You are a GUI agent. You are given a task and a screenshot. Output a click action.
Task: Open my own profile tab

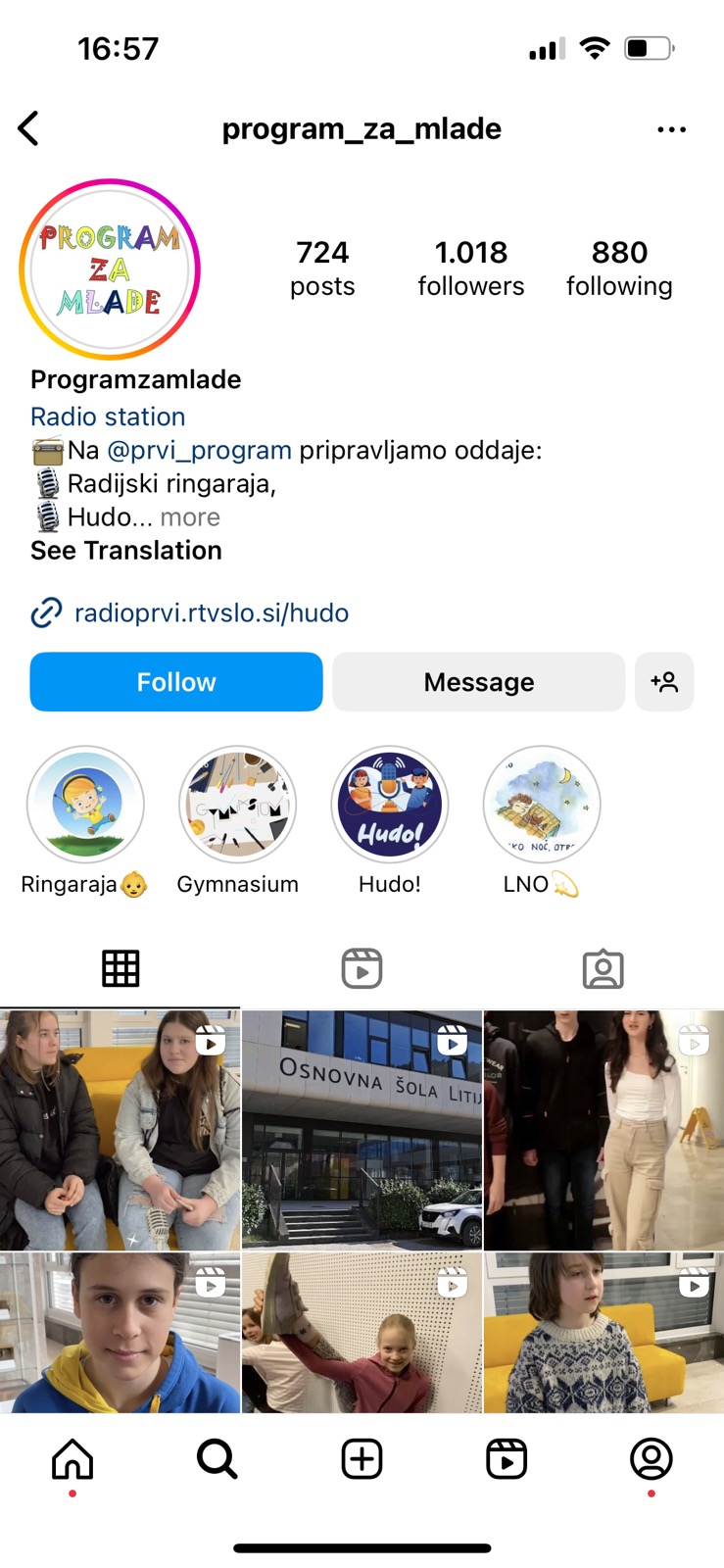[x=651, y=1459]
